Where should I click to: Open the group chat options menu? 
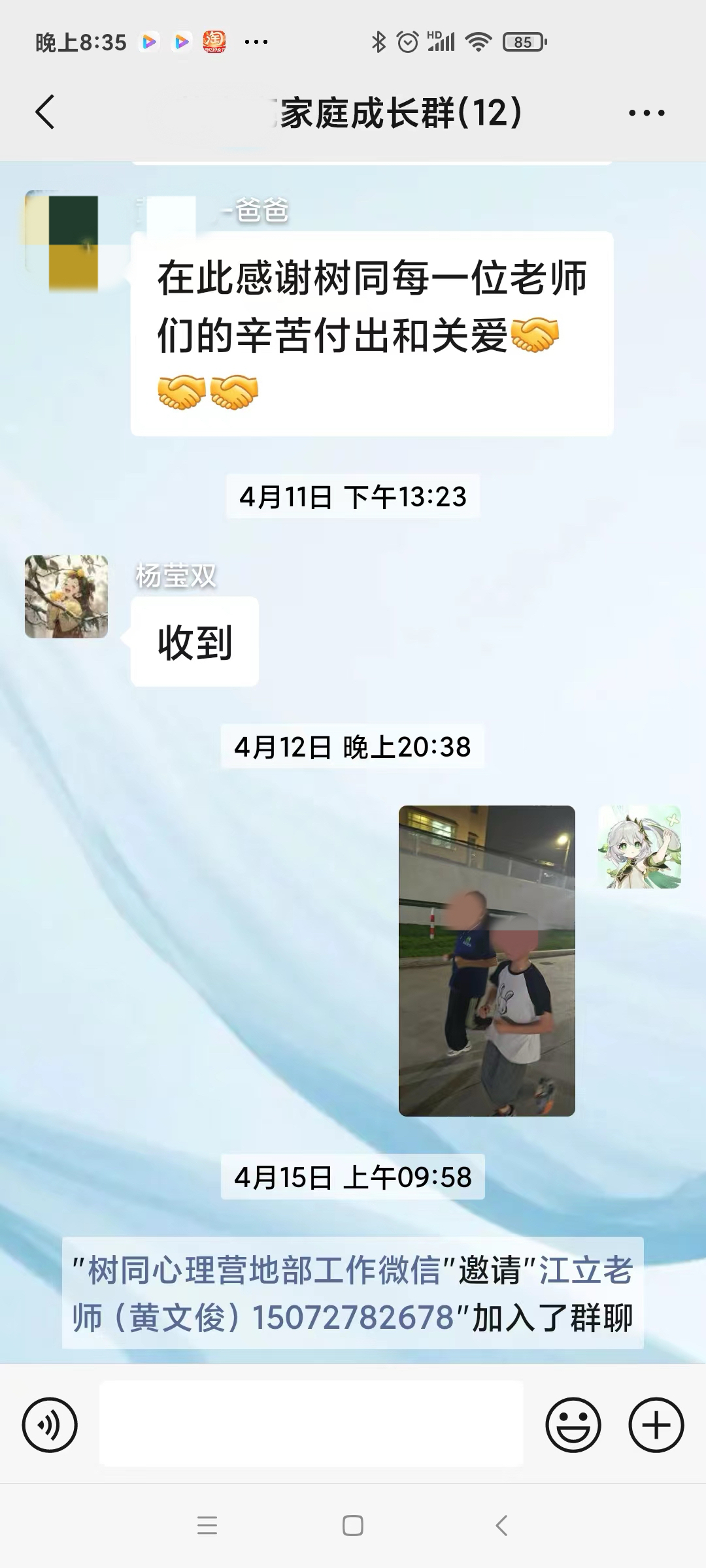point(646,113)
